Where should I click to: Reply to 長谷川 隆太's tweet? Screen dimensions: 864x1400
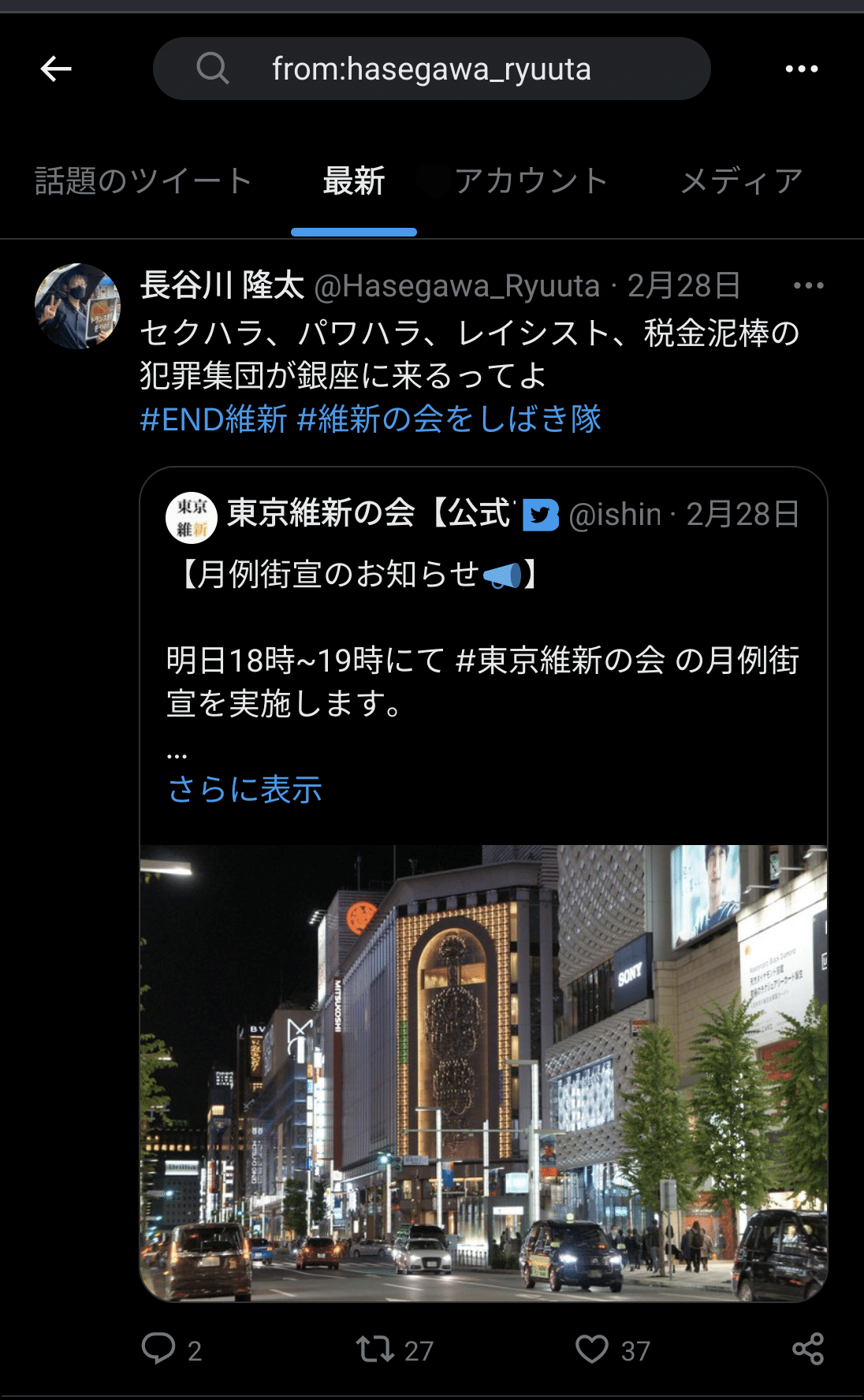[x=172, y=1350]
